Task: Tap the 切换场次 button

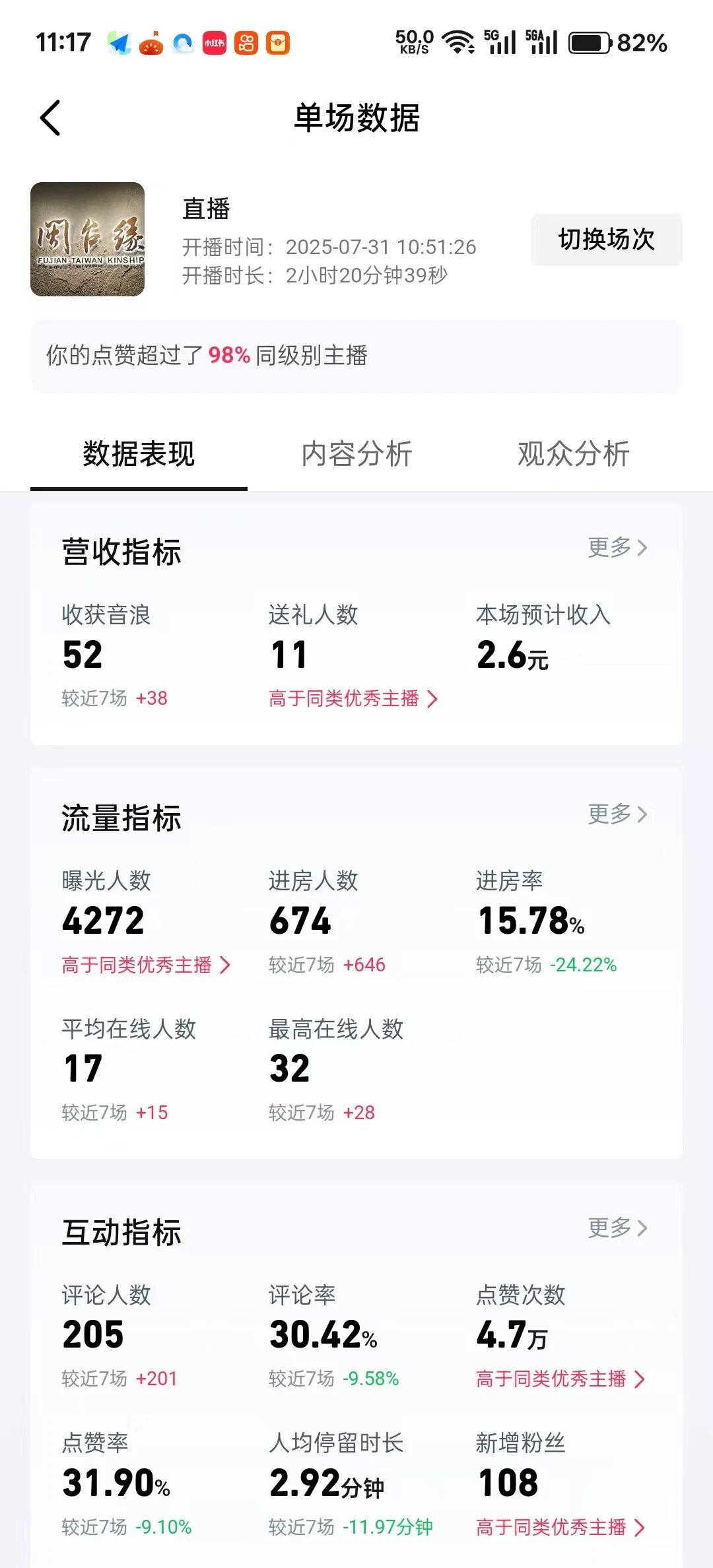Action: pyautogui.click(x=606, y=240)
